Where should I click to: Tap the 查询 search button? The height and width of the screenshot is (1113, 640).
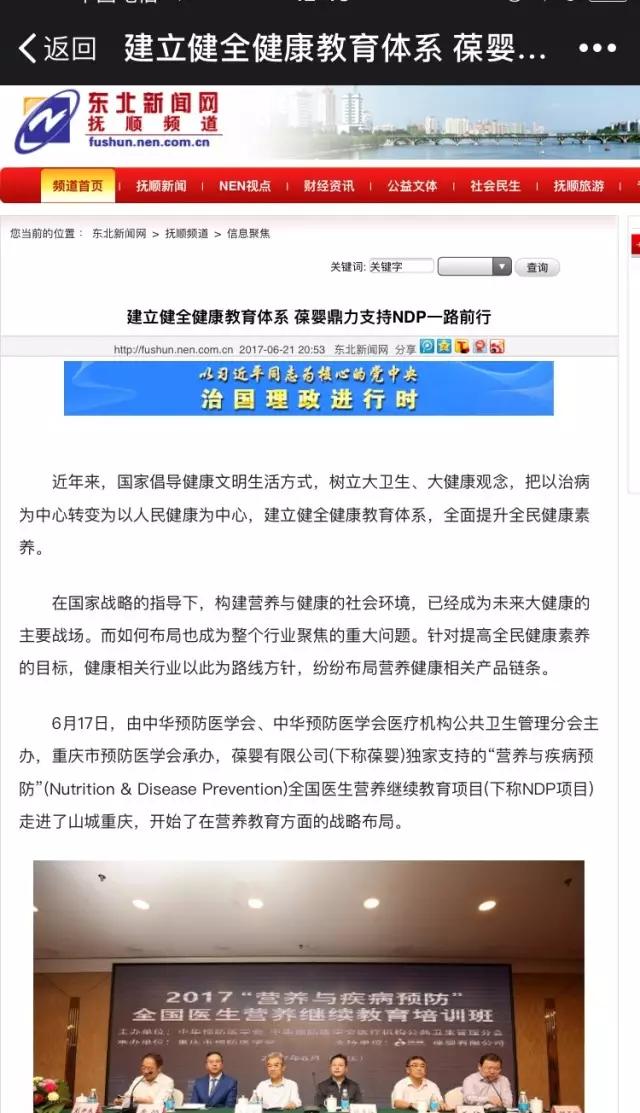tap(538, 268)
